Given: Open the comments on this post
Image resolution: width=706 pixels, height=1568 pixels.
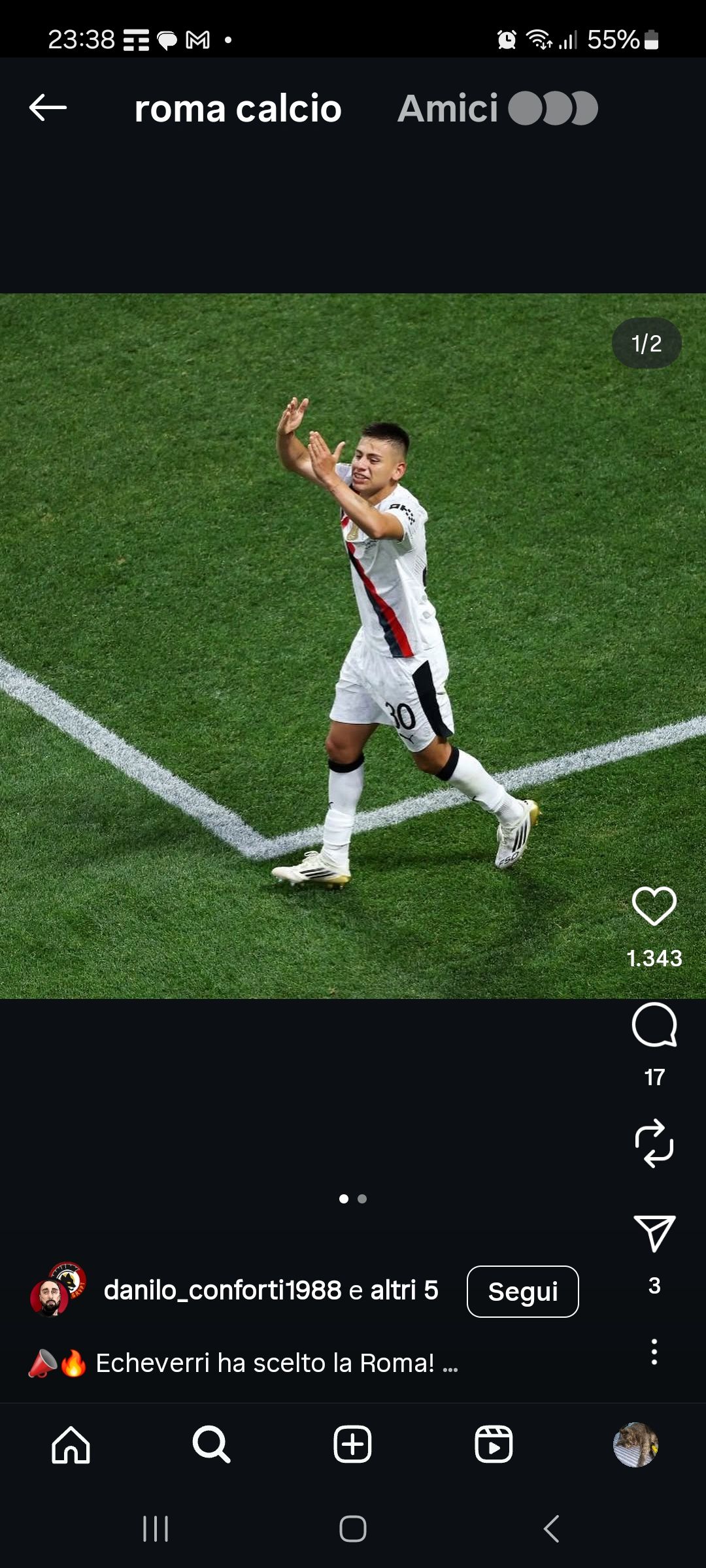Looking at the screenshot, I should pos(654,1026).
